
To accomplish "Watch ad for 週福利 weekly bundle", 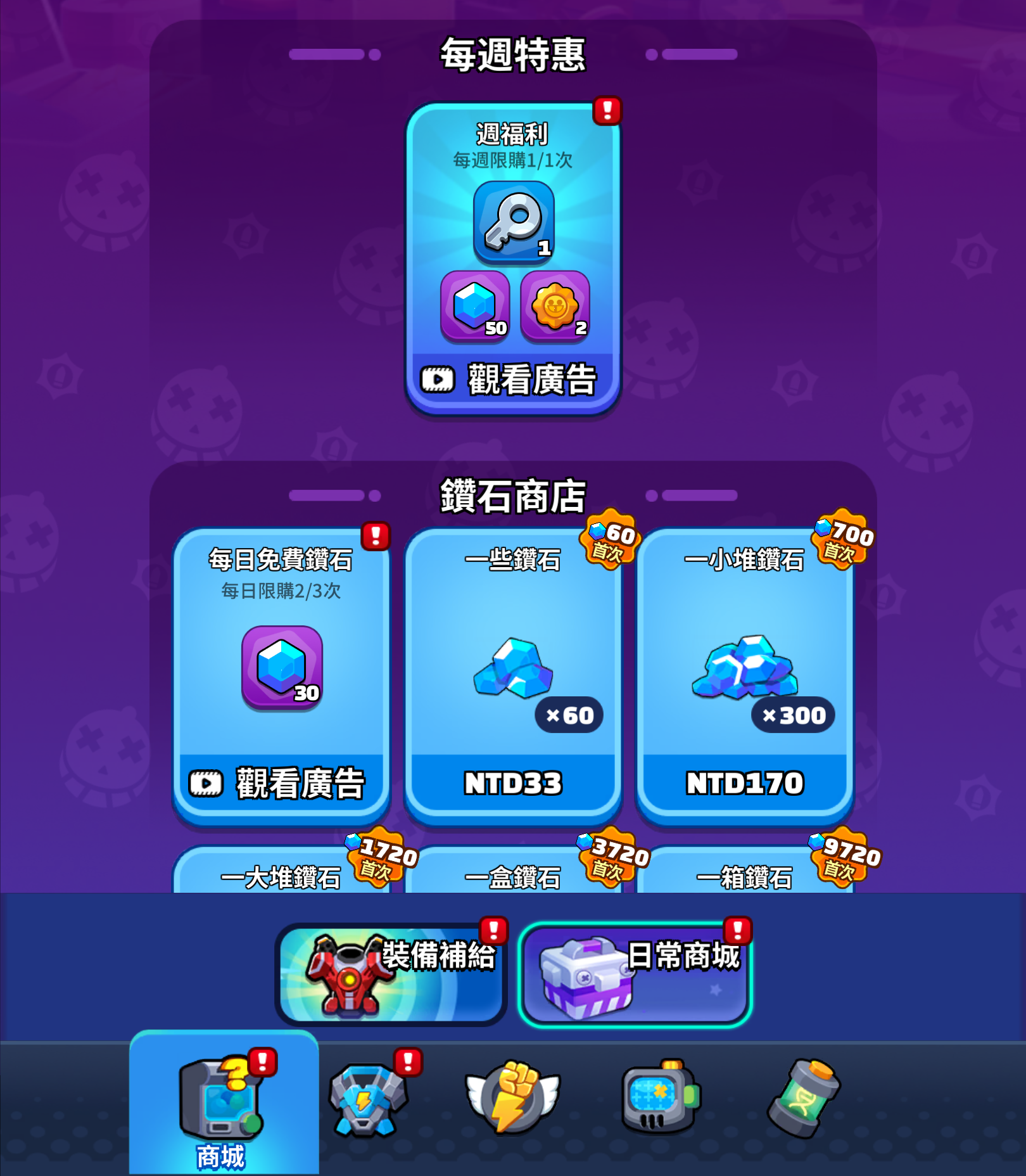I will coord(512,381).
